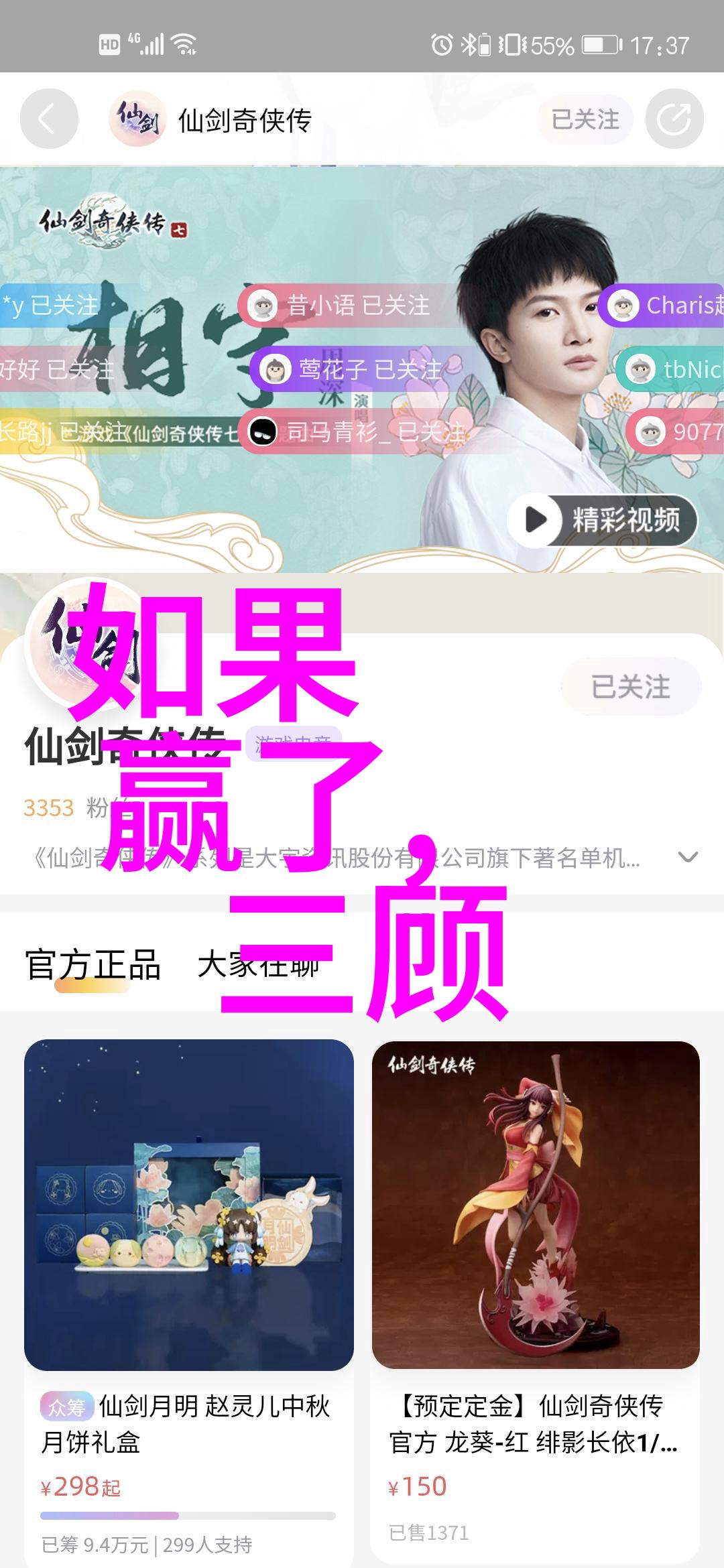The image size is (724, 1568).
Task: Switch to the 大家在聊 tab
Action: coord(257,965)
